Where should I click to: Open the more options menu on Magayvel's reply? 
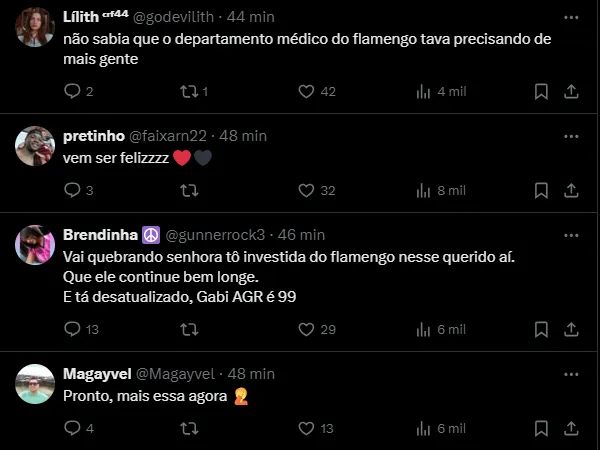571,374
